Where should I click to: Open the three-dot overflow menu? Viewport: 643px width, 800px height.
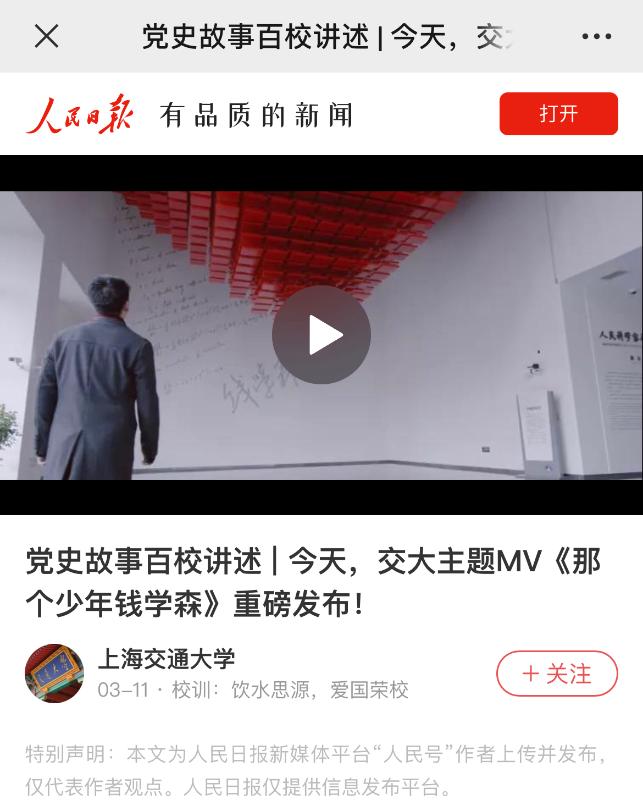pyautogui.click(x=596, y=37)
